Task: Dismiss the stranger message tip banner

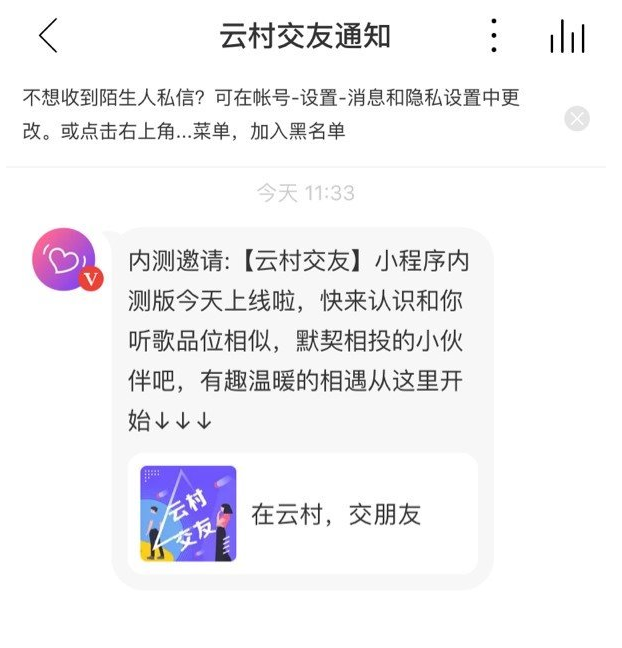Action: tap(577, 118)
